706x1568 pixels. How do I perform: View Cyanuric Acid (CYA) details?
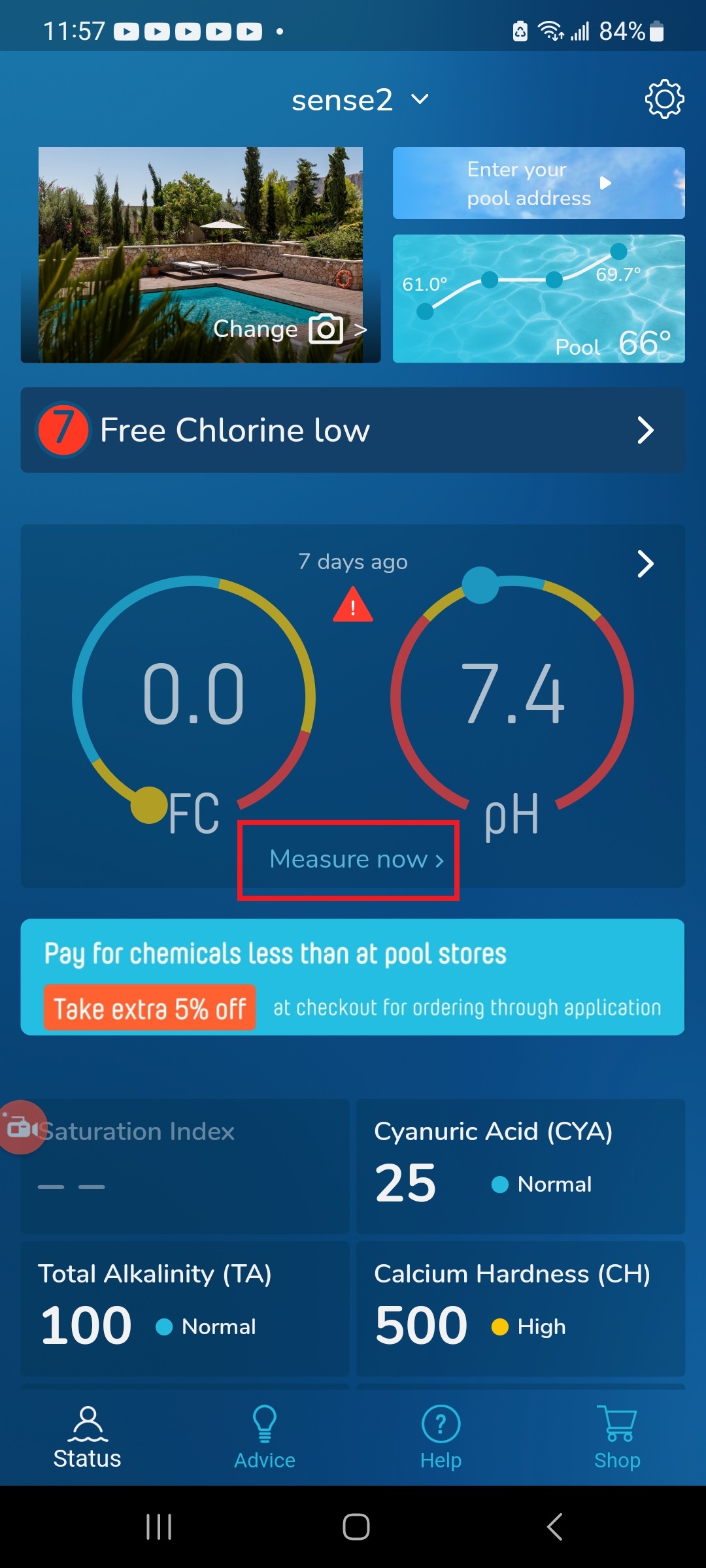click(520, 1166)
